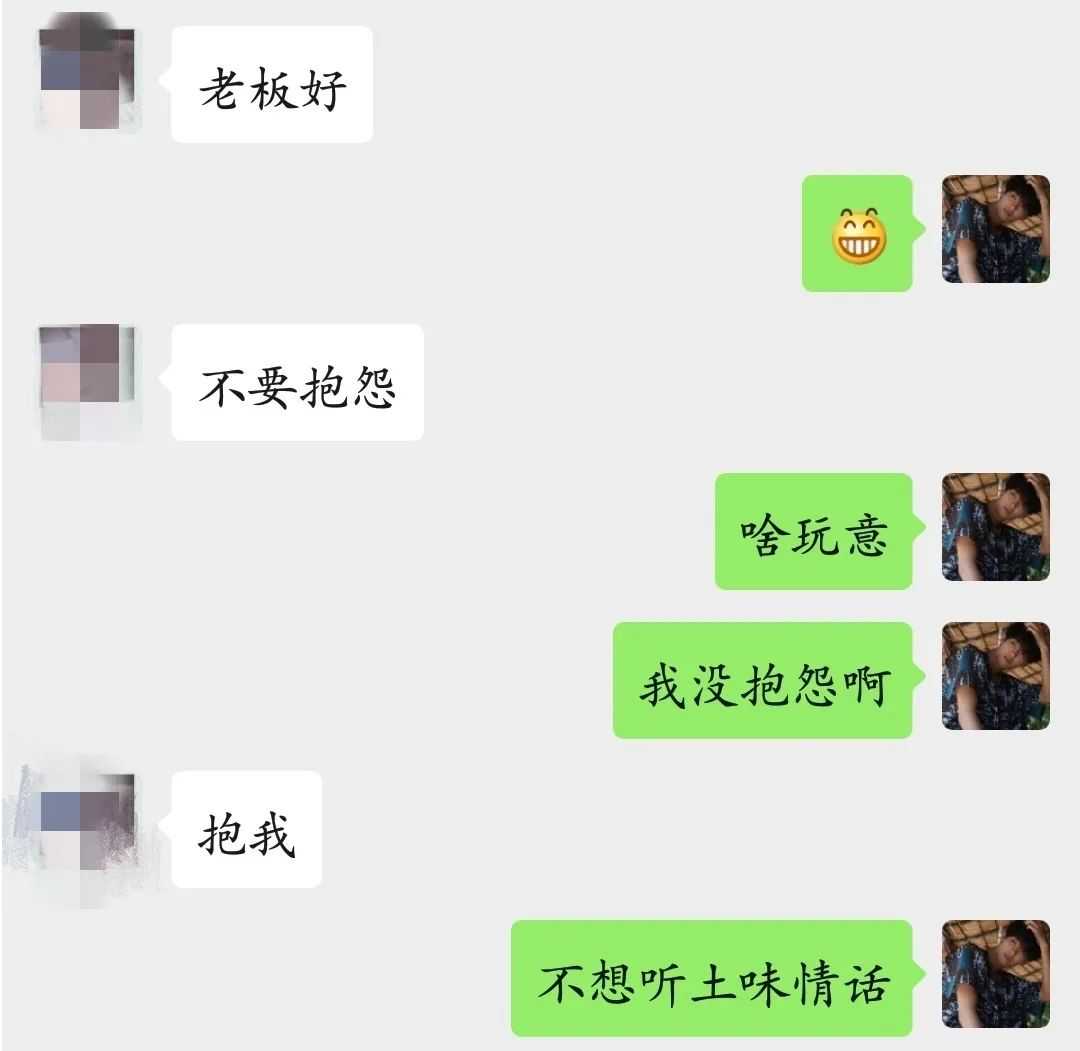Open the avatar beside 我没抱怨啊
This screenshot has height=1051, width=1080.
pyautogui.click(x=996, y=676)
